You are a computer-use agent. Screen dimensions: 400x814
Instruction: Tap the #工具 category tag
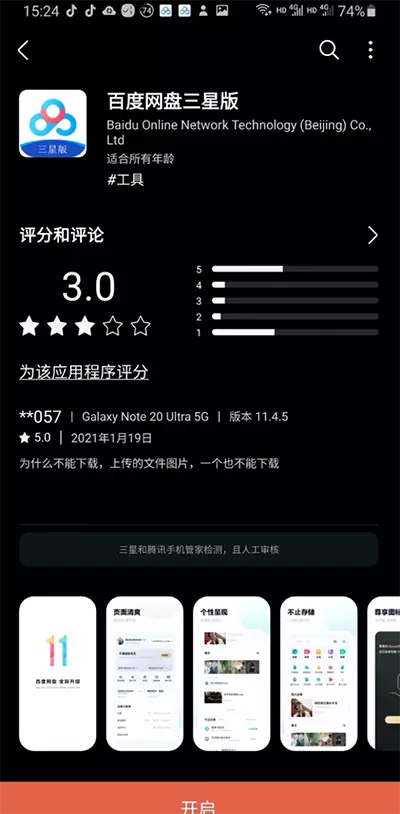125,180
